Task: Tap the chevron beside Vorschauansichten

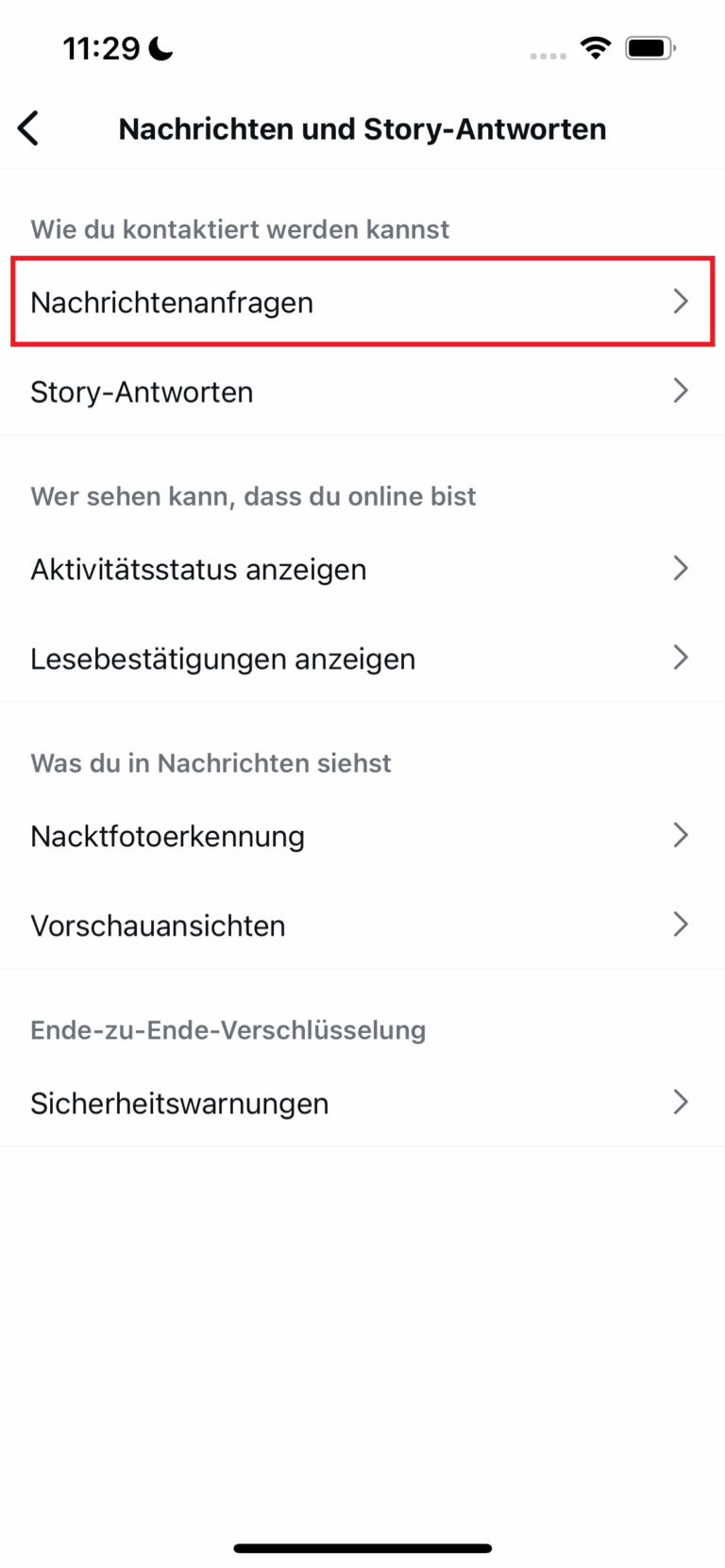Action: coord(682,924)
